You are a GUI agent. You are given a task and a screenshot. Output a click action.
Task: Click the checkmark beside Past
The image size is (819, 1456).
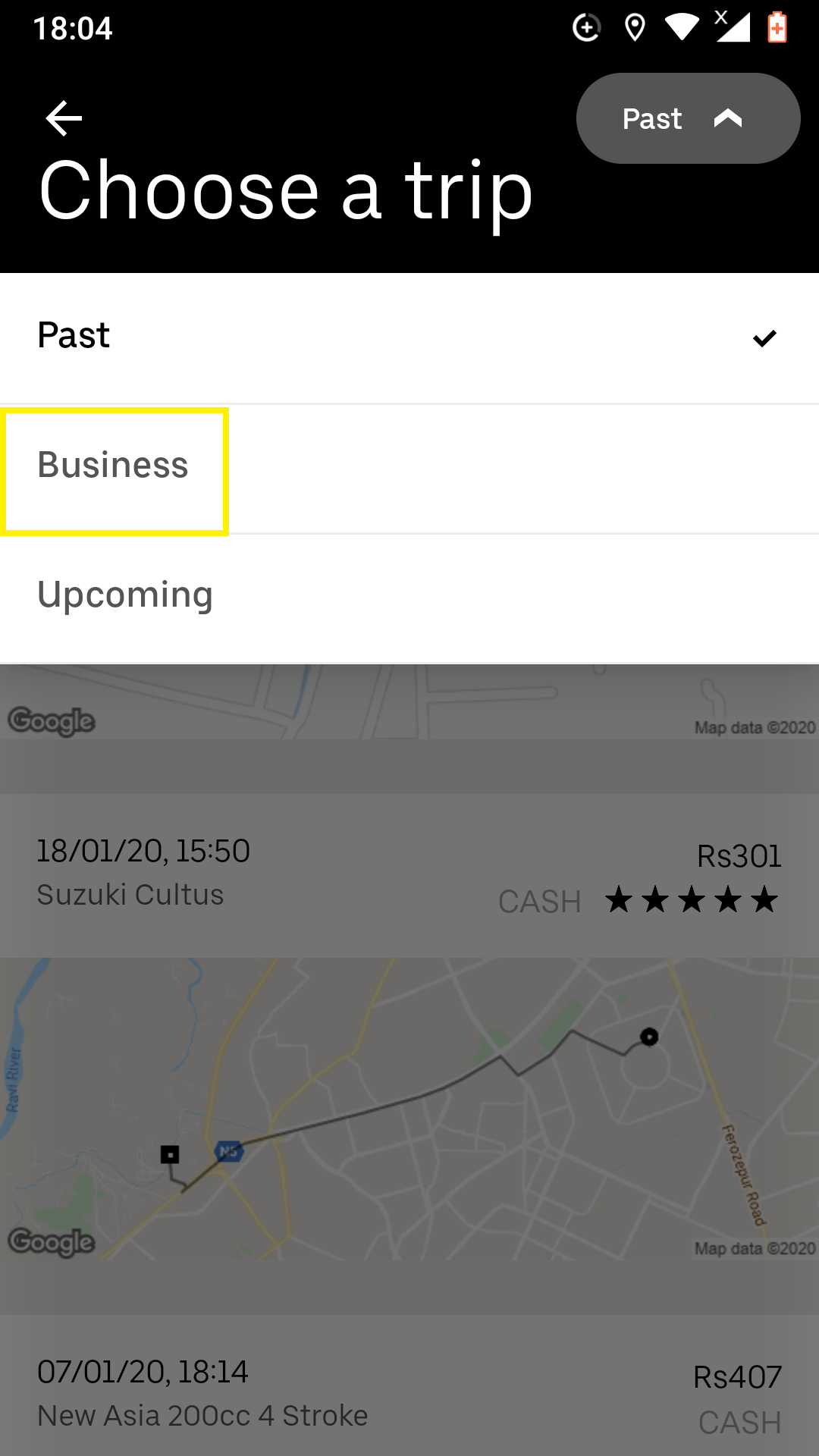coord(766,339)
